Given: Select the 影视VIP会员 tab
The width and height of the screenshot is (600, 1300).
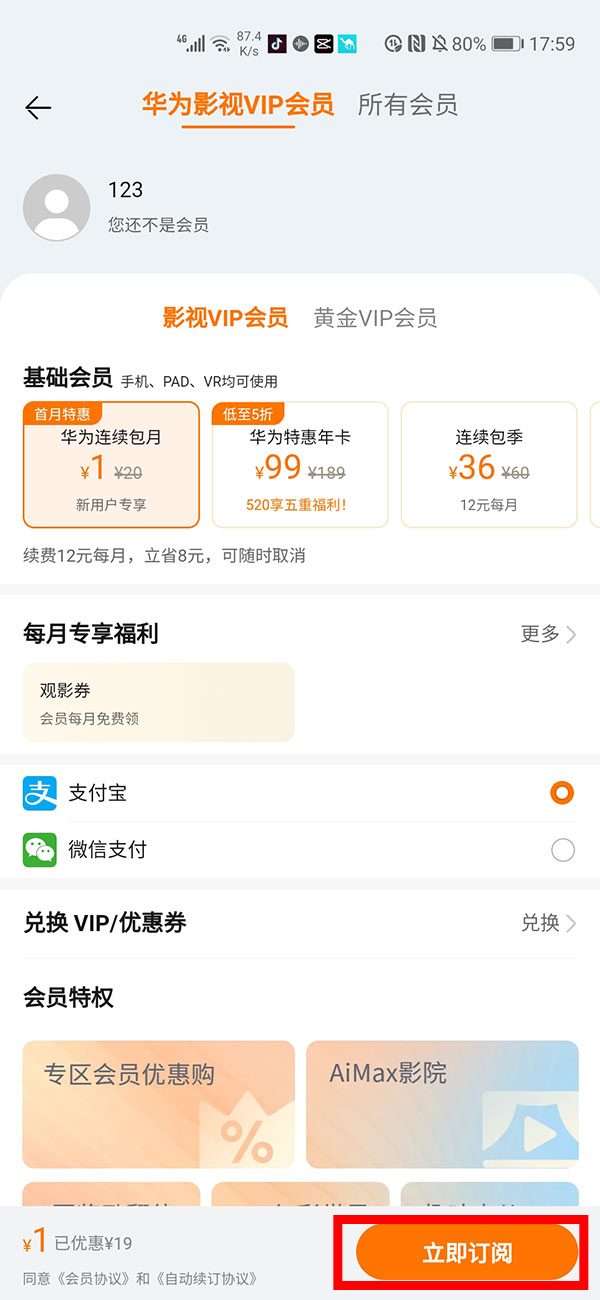Looking at the screenshot, I should pyautogui.click(x=225, y=318).
